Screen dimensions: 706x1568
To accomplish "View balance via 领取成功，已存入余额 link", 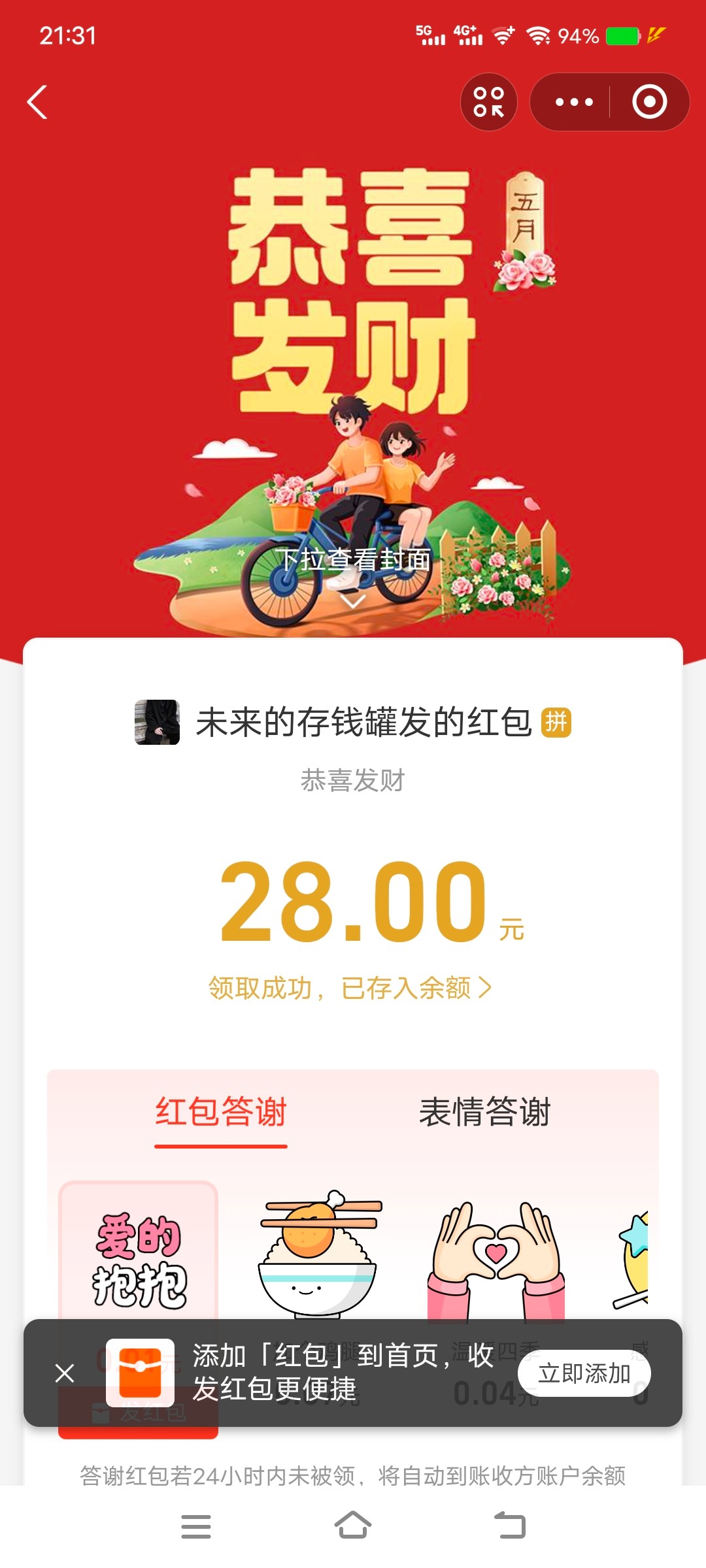I will [x=350, y=988].
